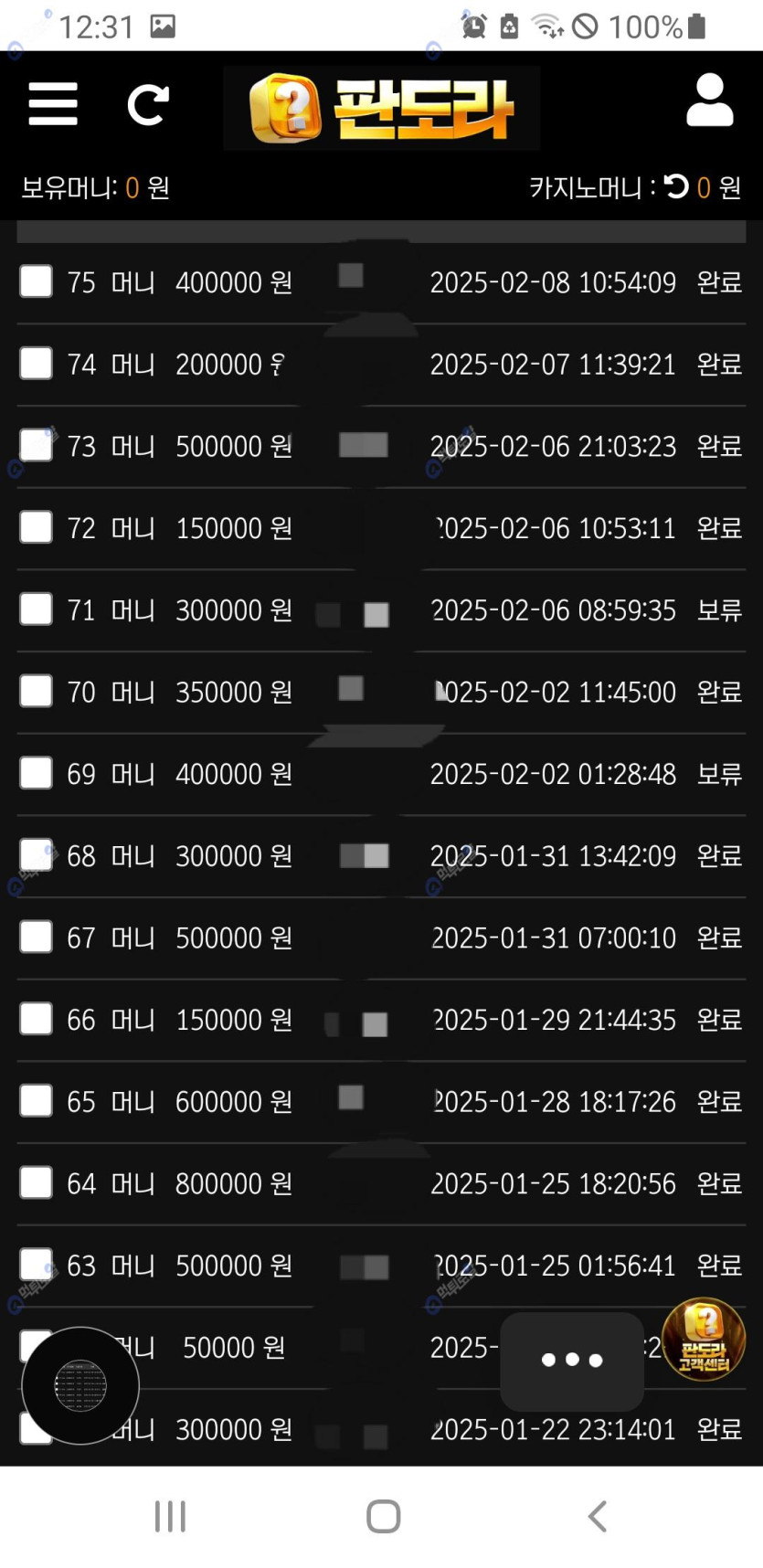
Task: Open recent apps from navigation bar
Action: [x=170, y=1516]
